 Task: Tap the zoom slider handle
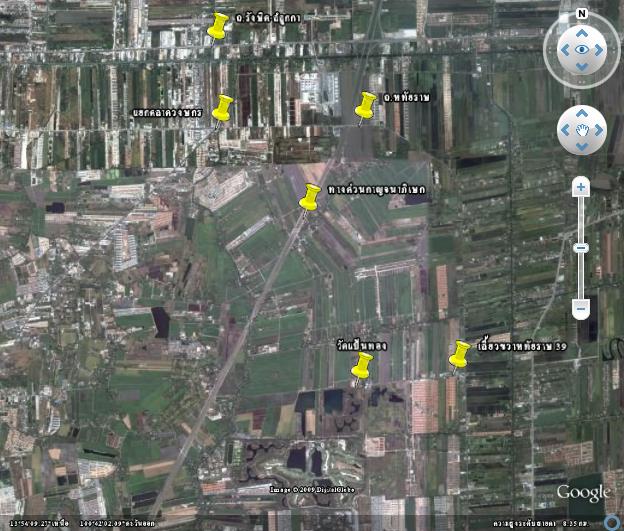click(581, 247)
